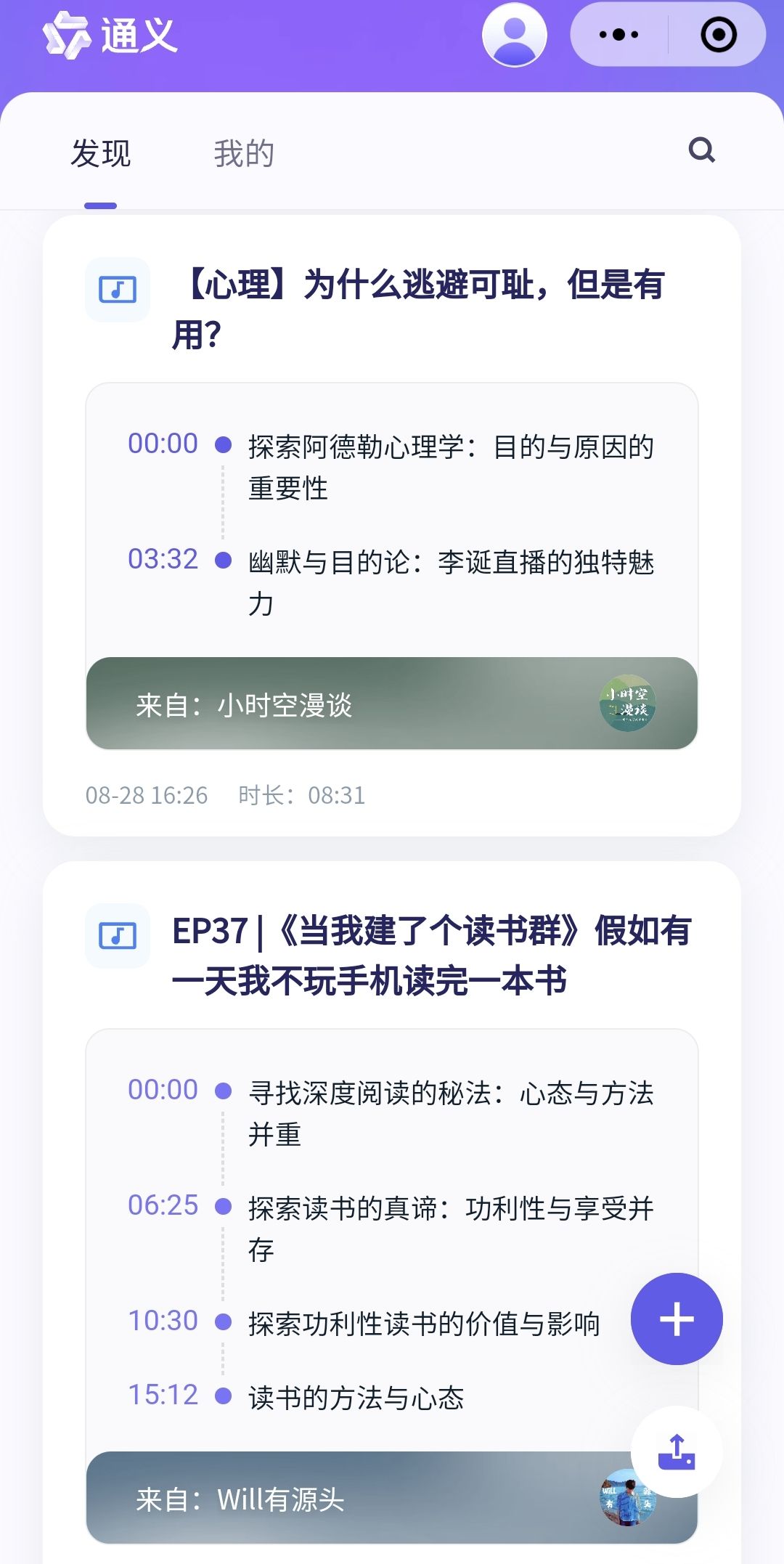This screenshot has height=1564, width=784.
Task: Open the mini program three-dots menu
Action: [618, 35]
